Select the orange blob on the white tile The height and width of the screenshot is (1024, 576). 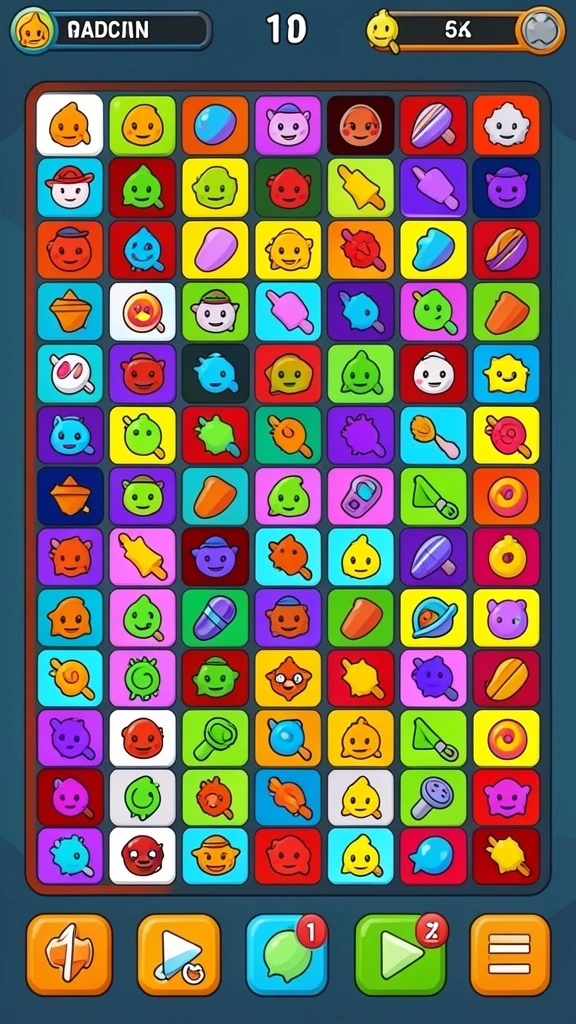pos(69,125)
